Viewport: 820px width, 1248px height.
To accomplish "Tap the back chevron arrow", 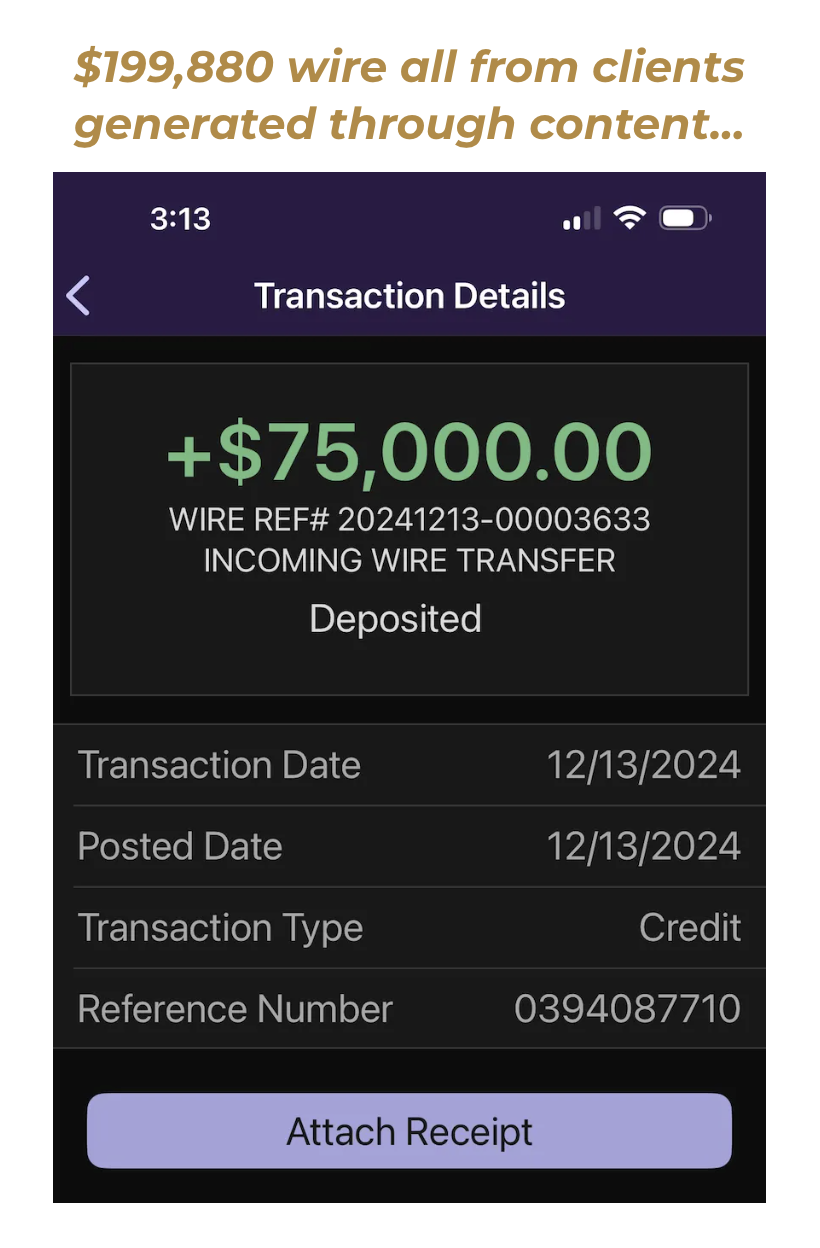I will point(78,296).
